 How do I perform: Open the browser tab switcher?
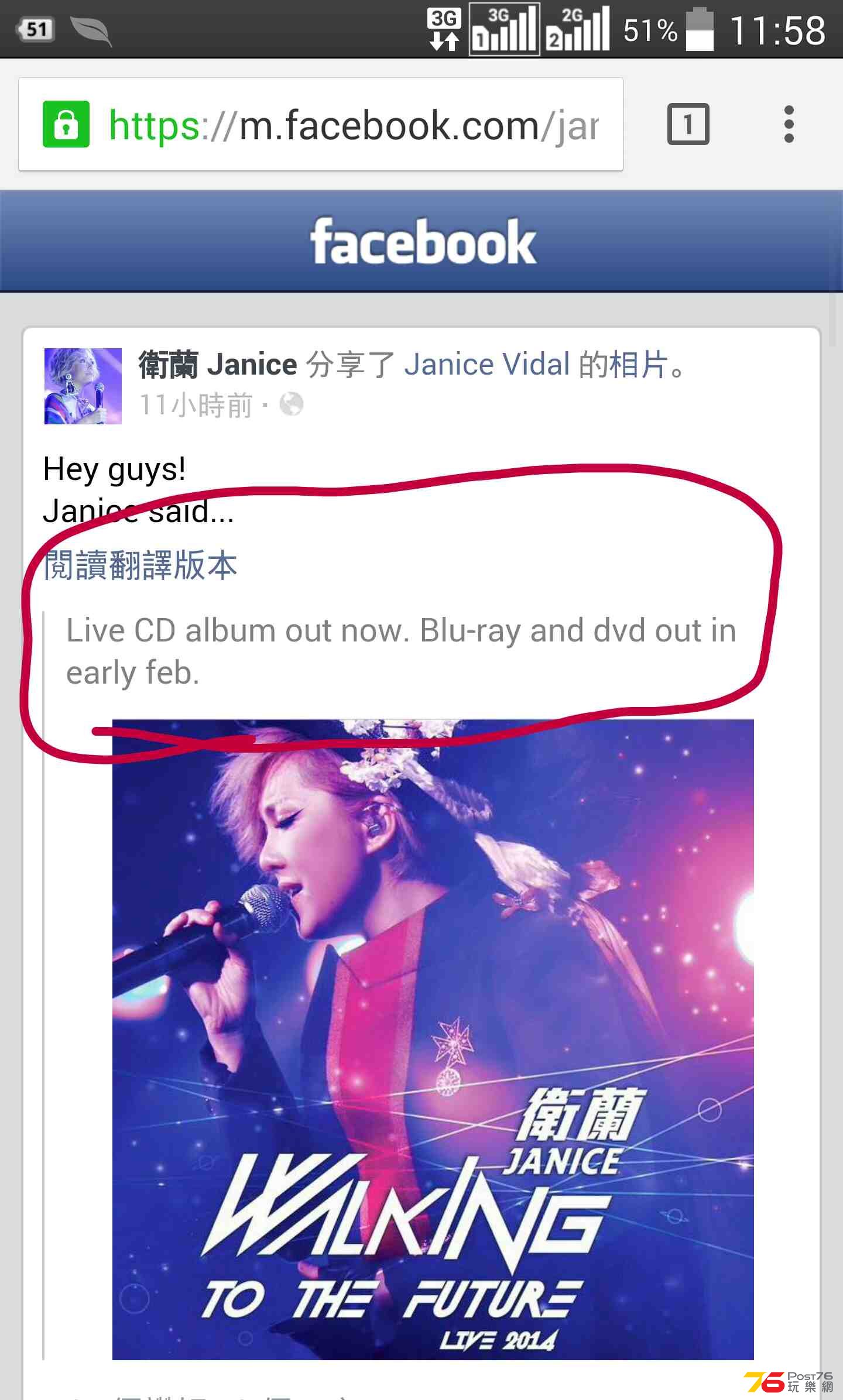coord(688,124)
